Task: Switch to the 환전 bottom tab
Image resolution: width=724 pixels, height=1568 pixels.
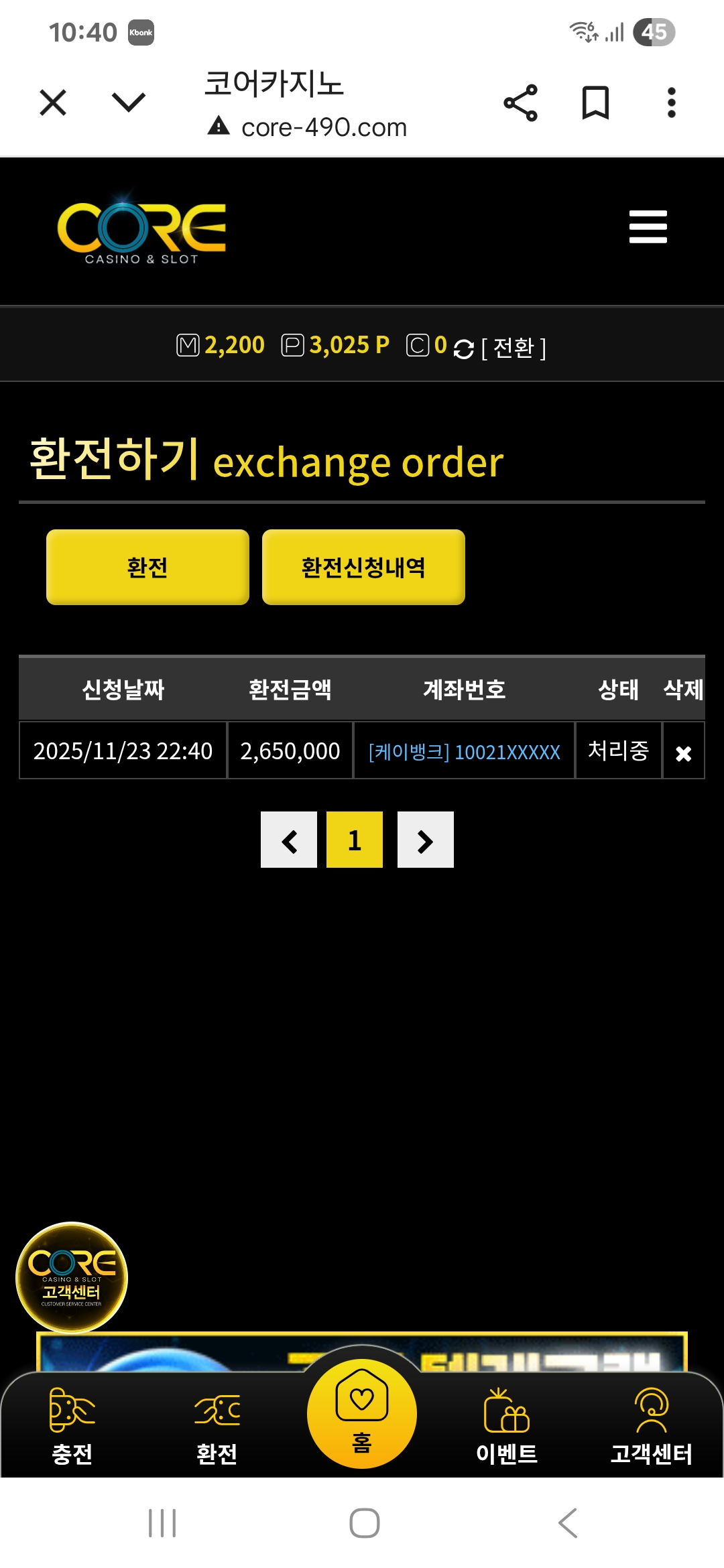Action: click(x=217, y=1426)
